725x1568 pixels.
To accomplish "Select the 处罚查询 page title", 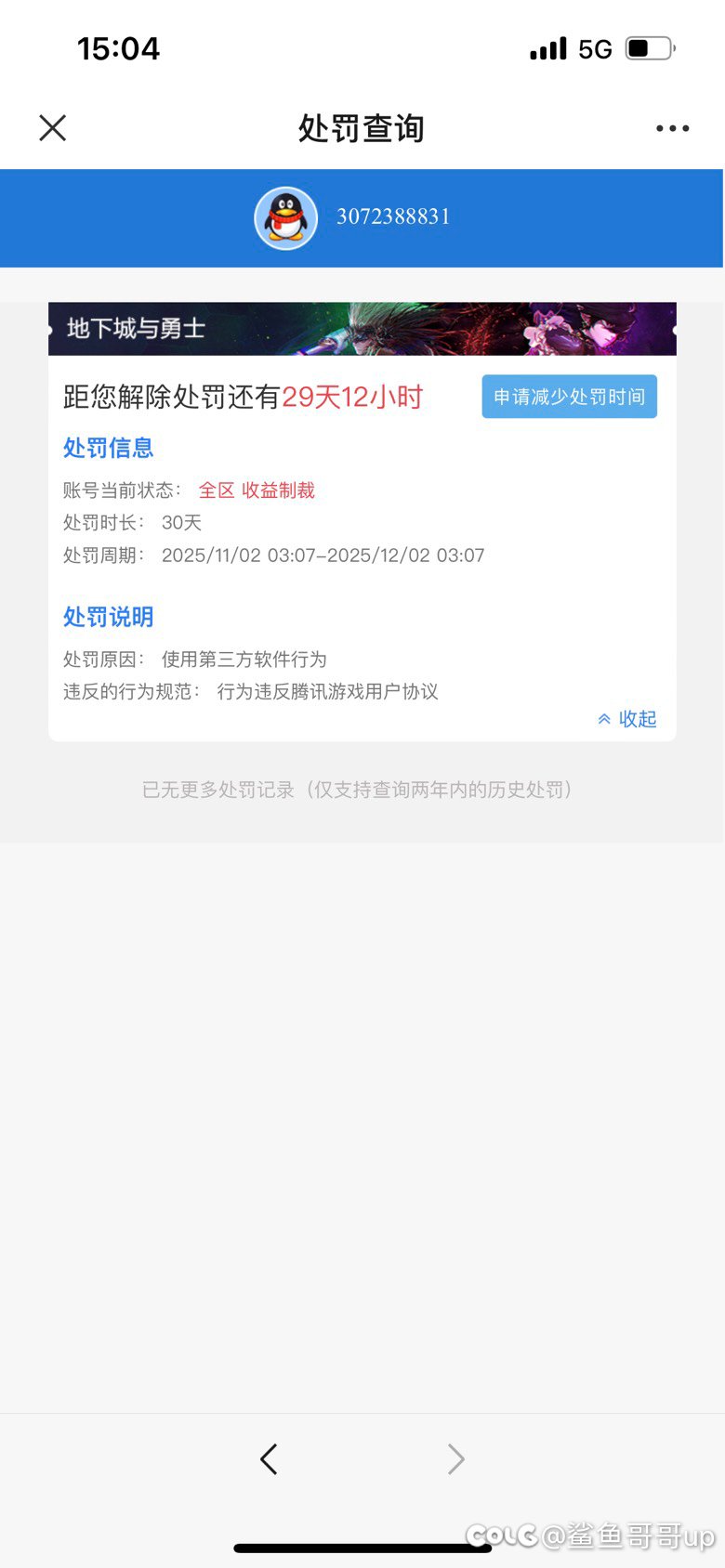I will (x=361, y=129).
